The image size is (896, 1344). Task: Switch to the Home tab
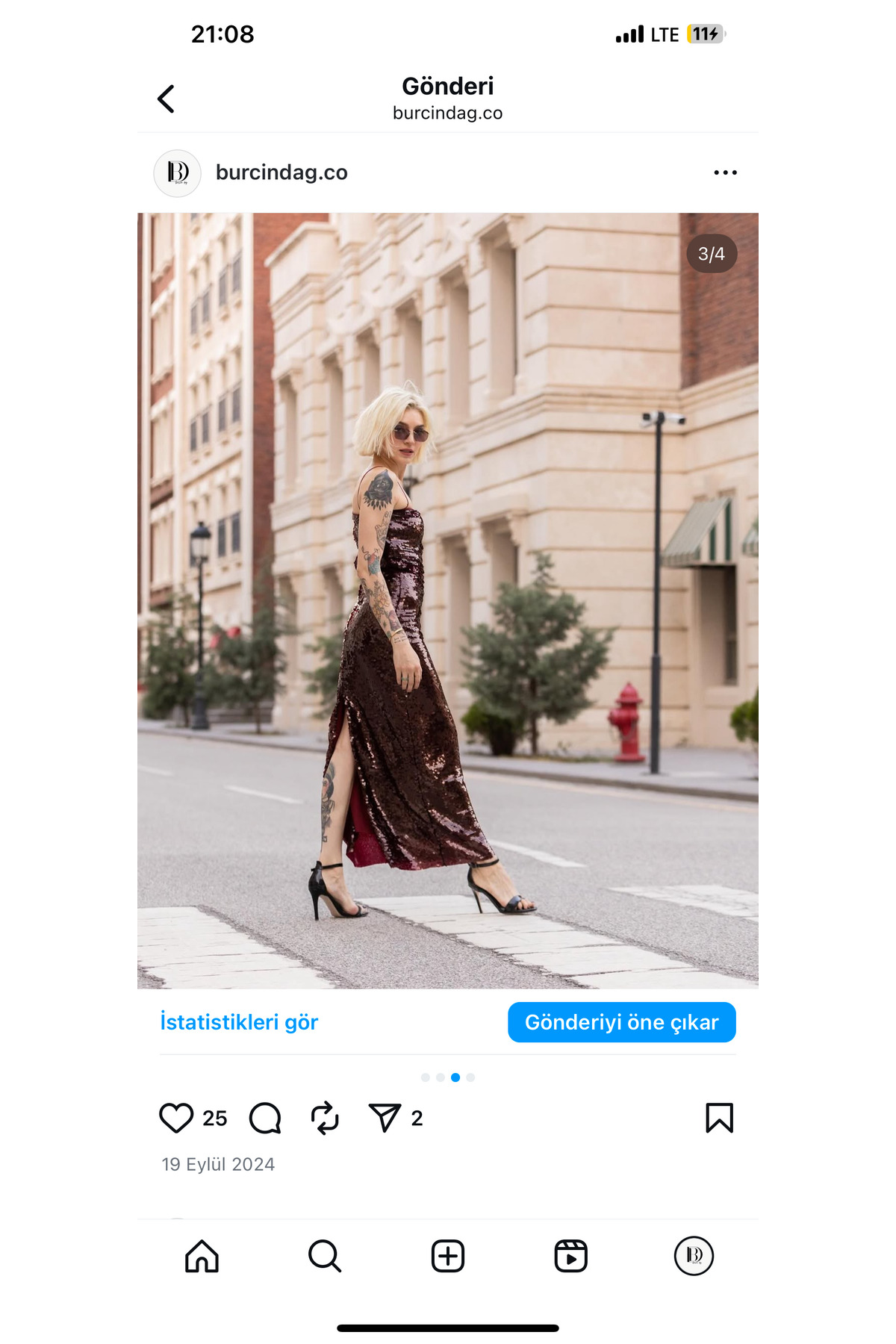[x=202, y=1256]
